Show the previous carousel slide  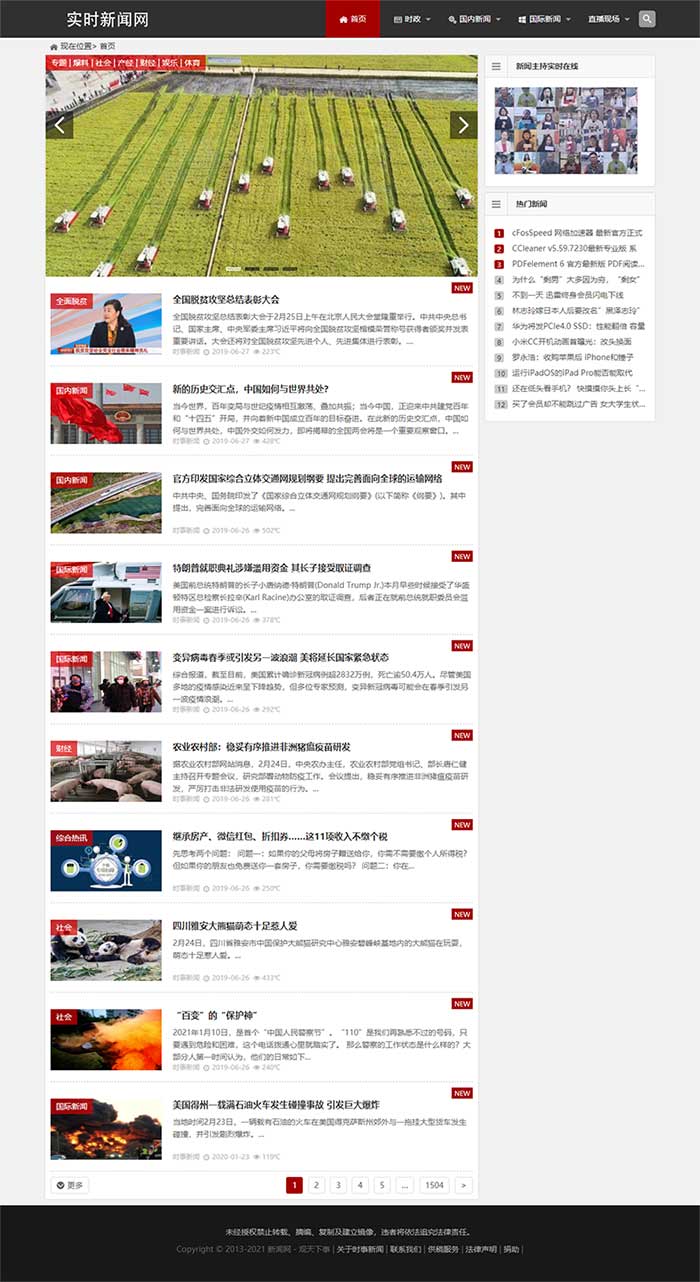tap(60, 125)
